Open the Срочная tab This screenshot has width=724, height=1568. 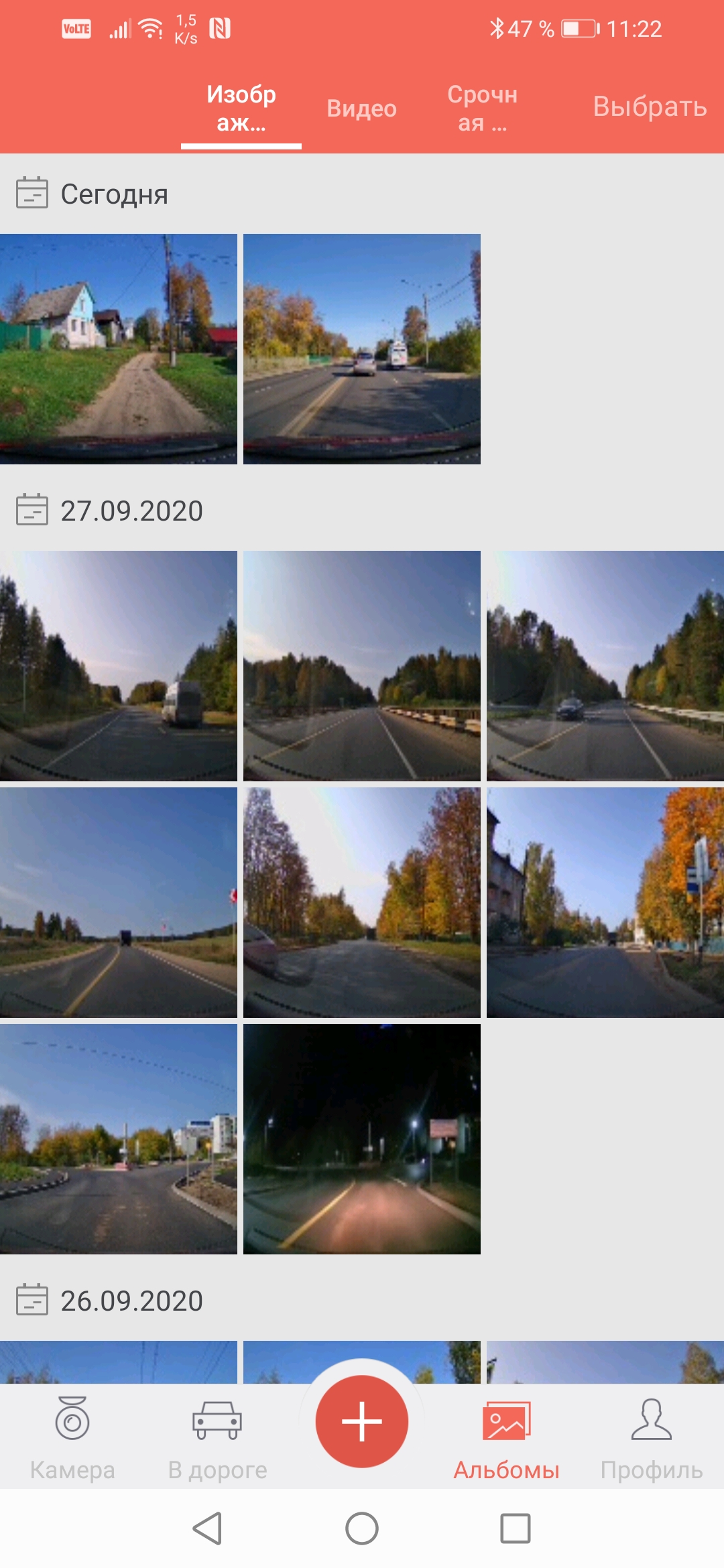click(482, 108)
